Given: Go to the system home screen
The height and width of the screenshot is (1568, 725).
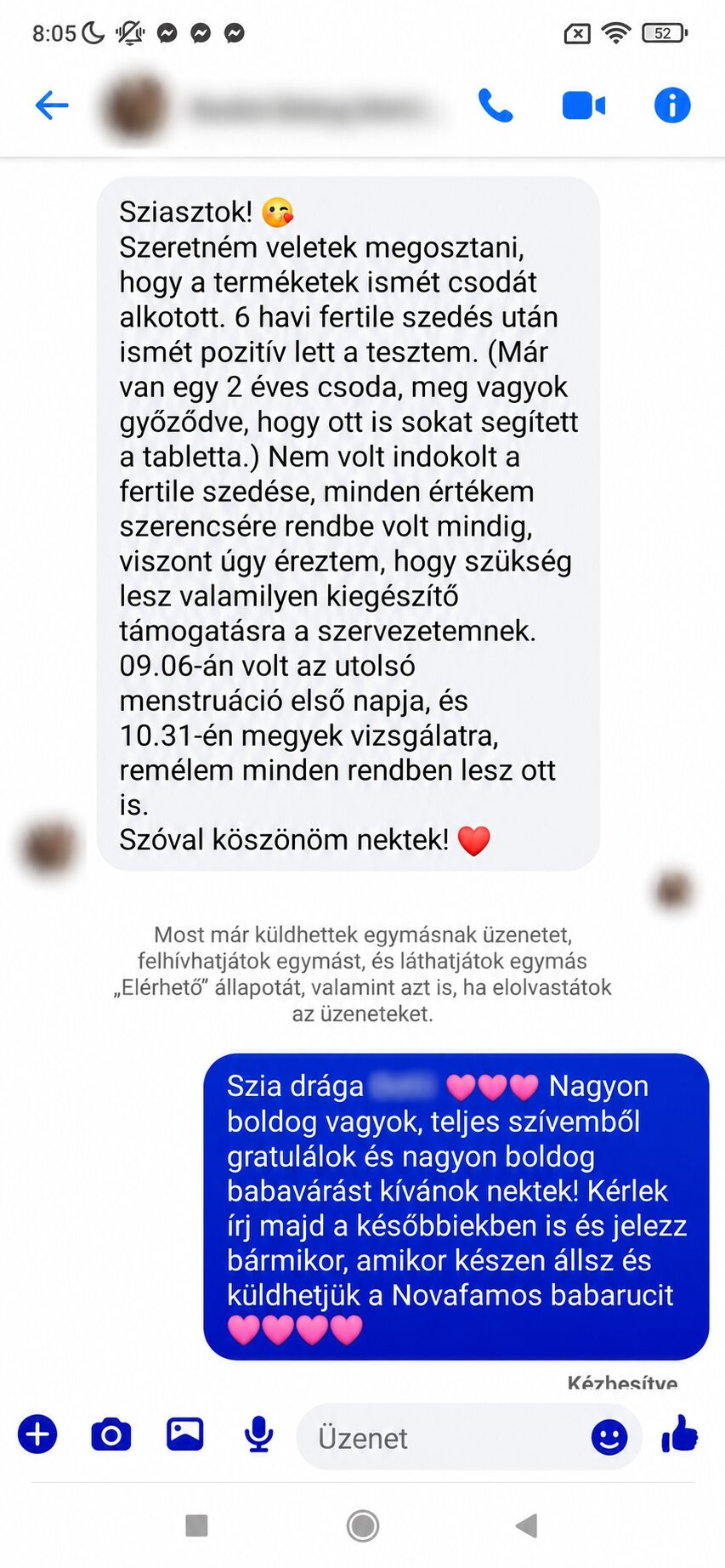Looking at the screenshot, I should [x=363, y=1525].
